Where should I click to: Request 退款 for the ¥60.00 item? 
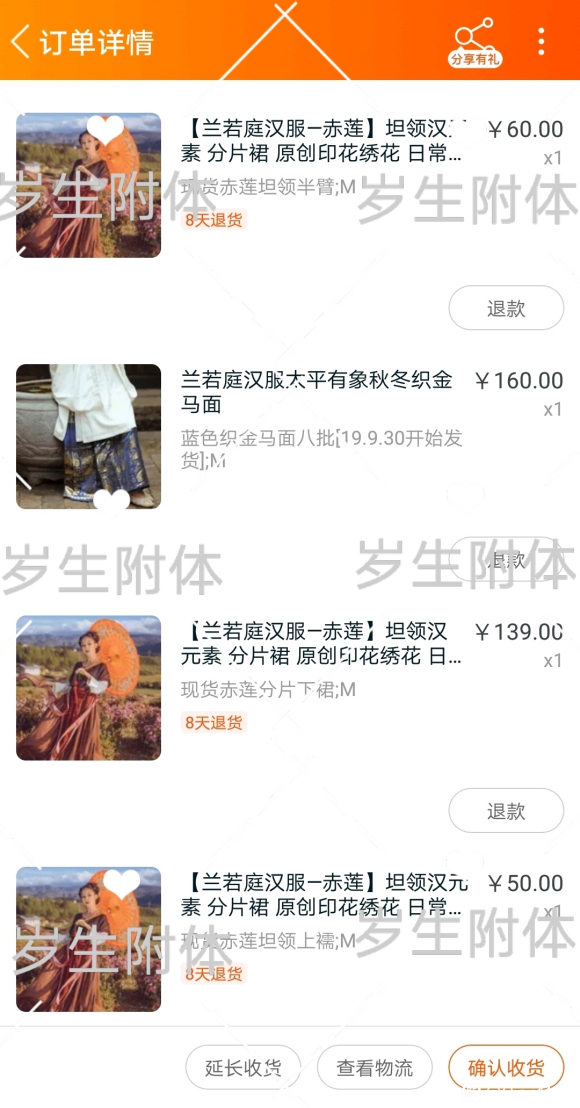tap(506, 308)
